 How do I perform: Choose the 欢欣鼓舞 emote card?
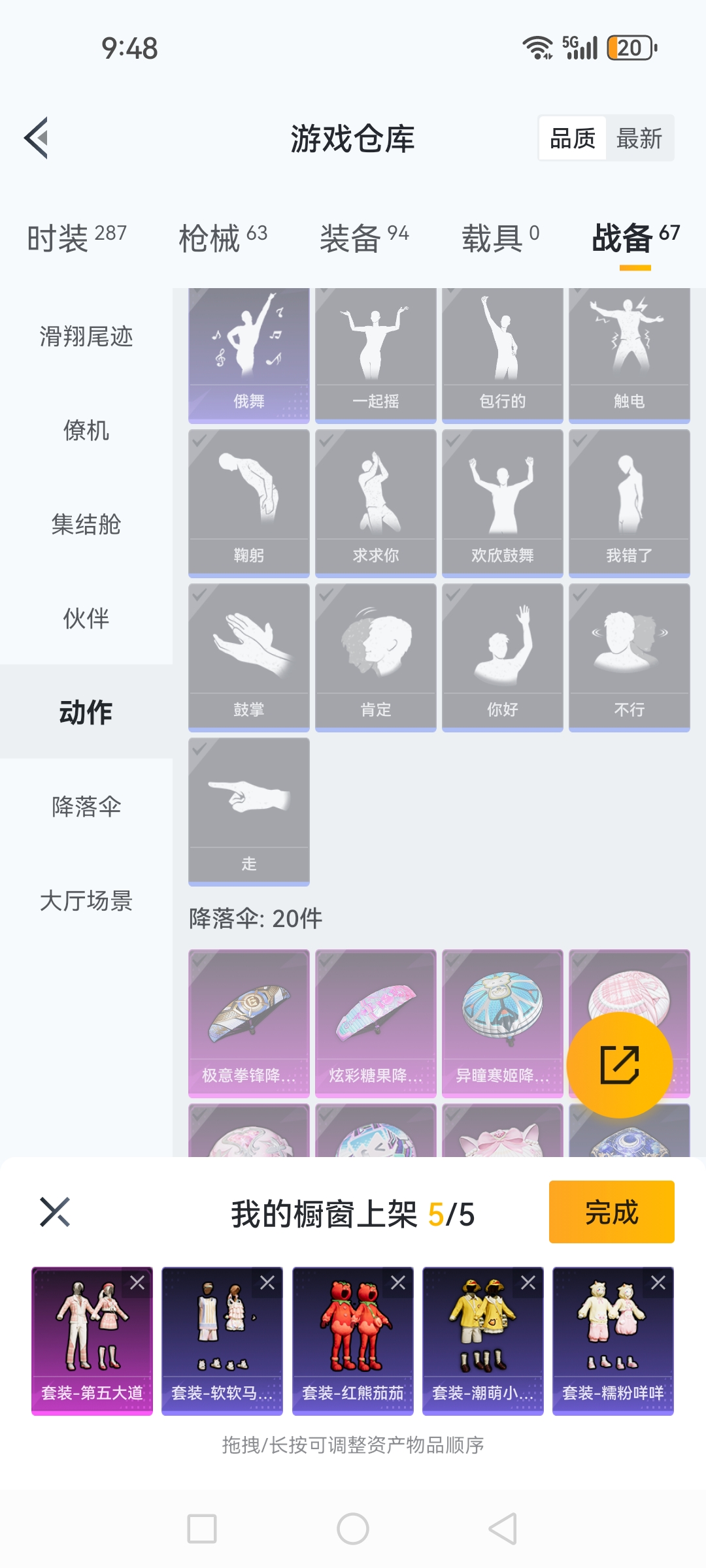502,502
